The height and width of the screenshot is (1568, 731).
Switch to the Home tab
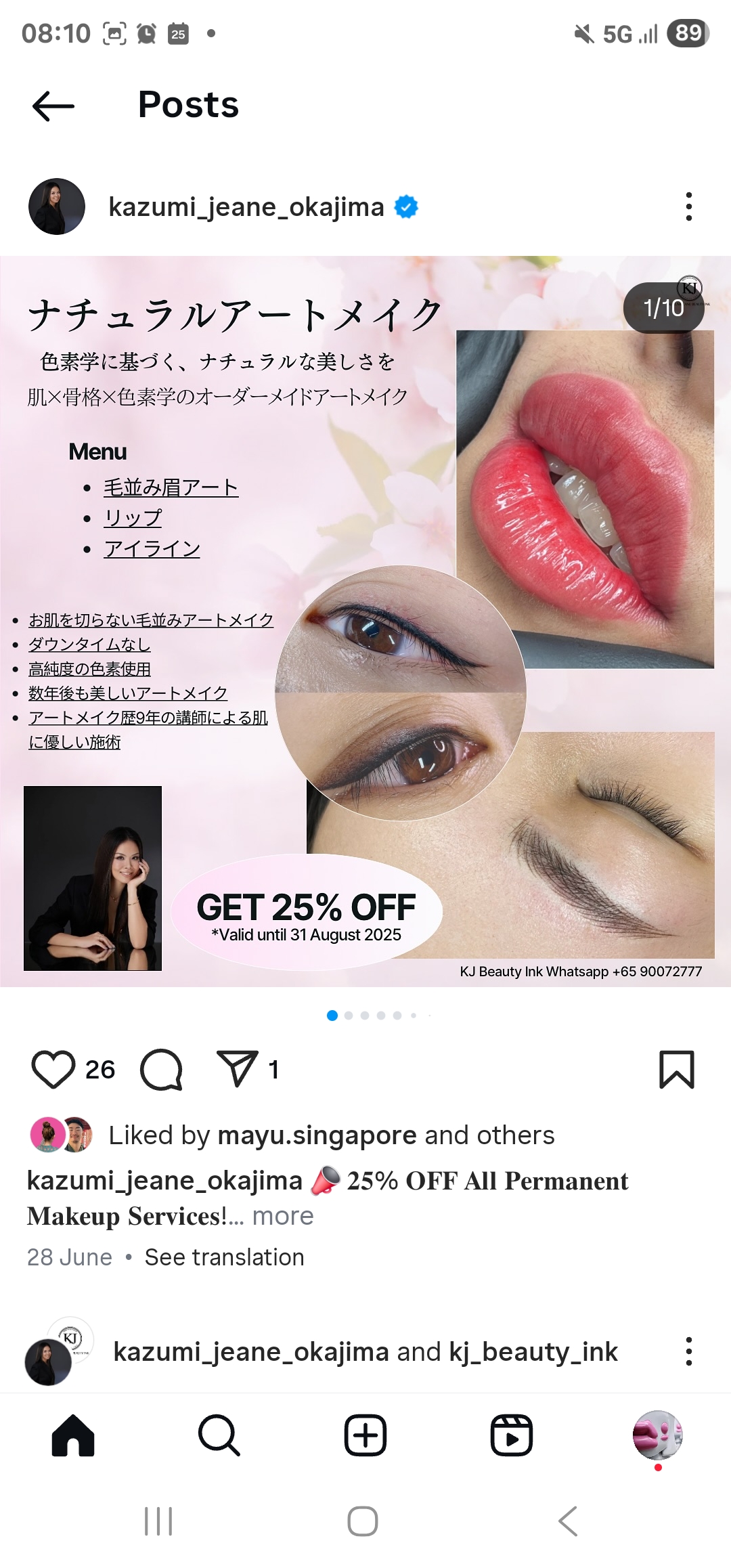pyautogui.click(x=73, y=1435)
